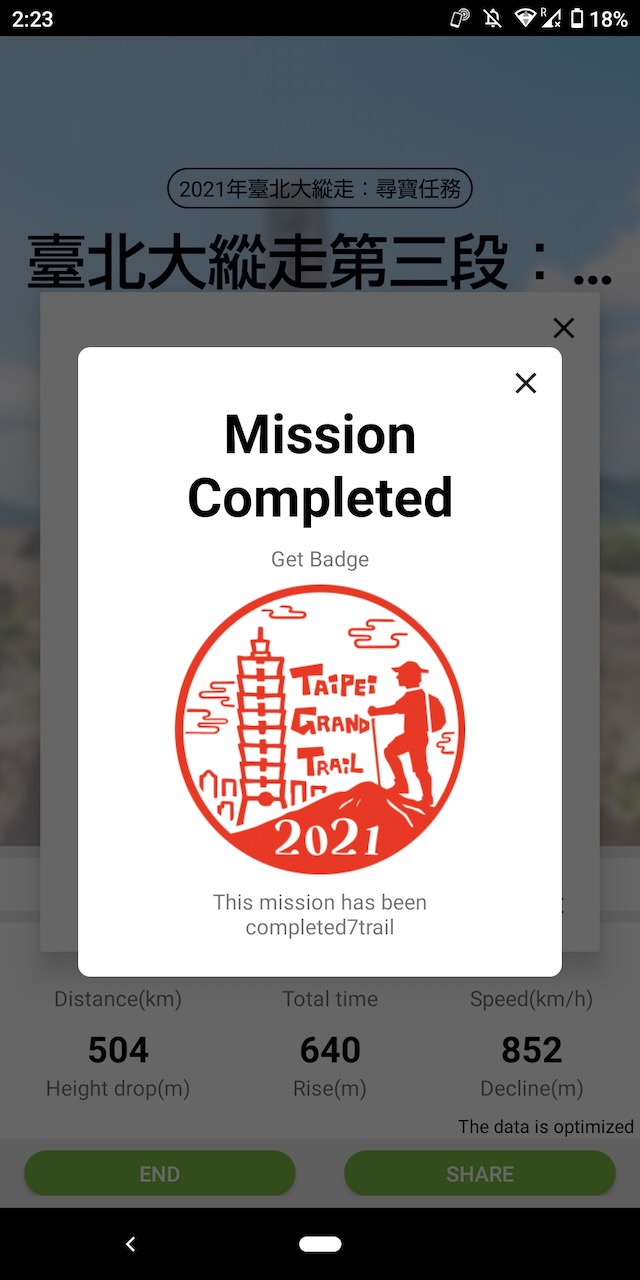640x1280 pixels.
Task: Dismiss the gray panel behind the dialog
Action: tap(564, 328)
